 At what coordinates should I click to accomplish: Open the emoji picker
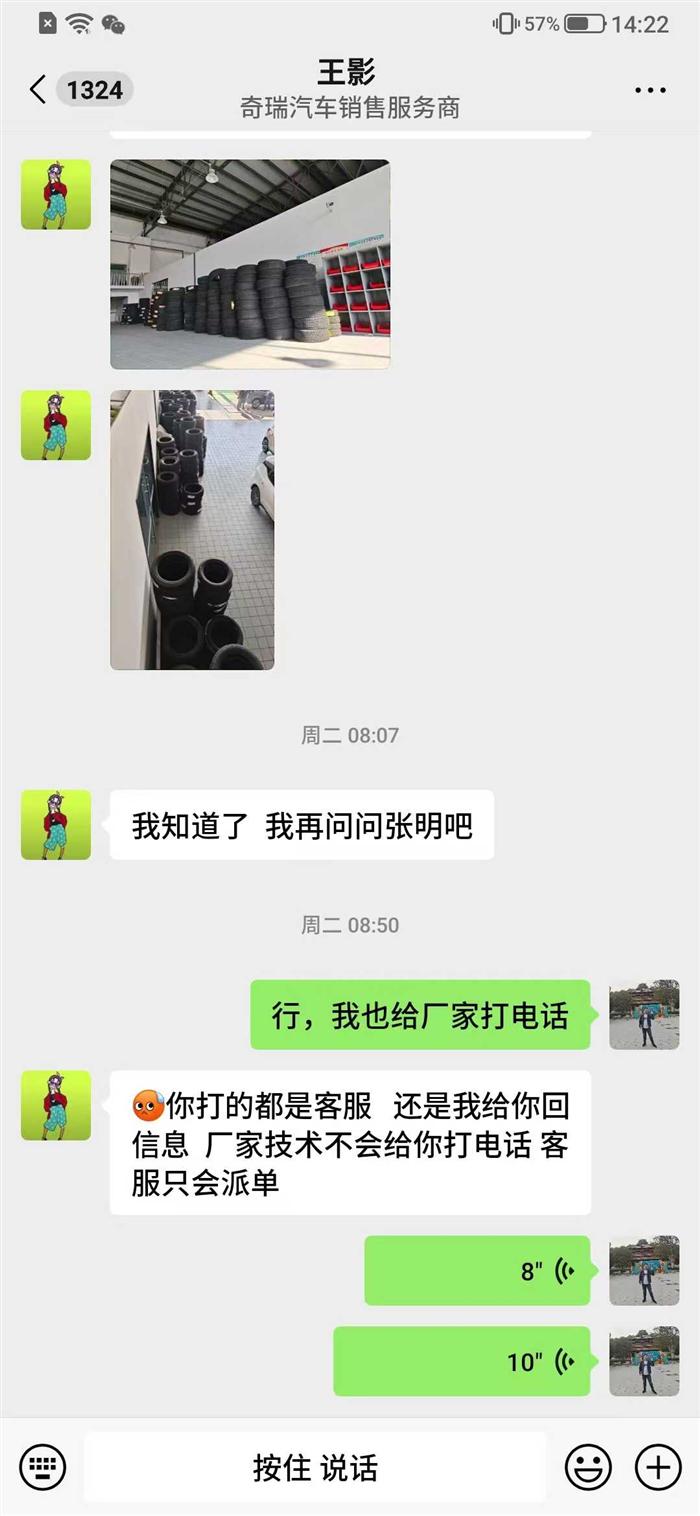coord(588,1467)
